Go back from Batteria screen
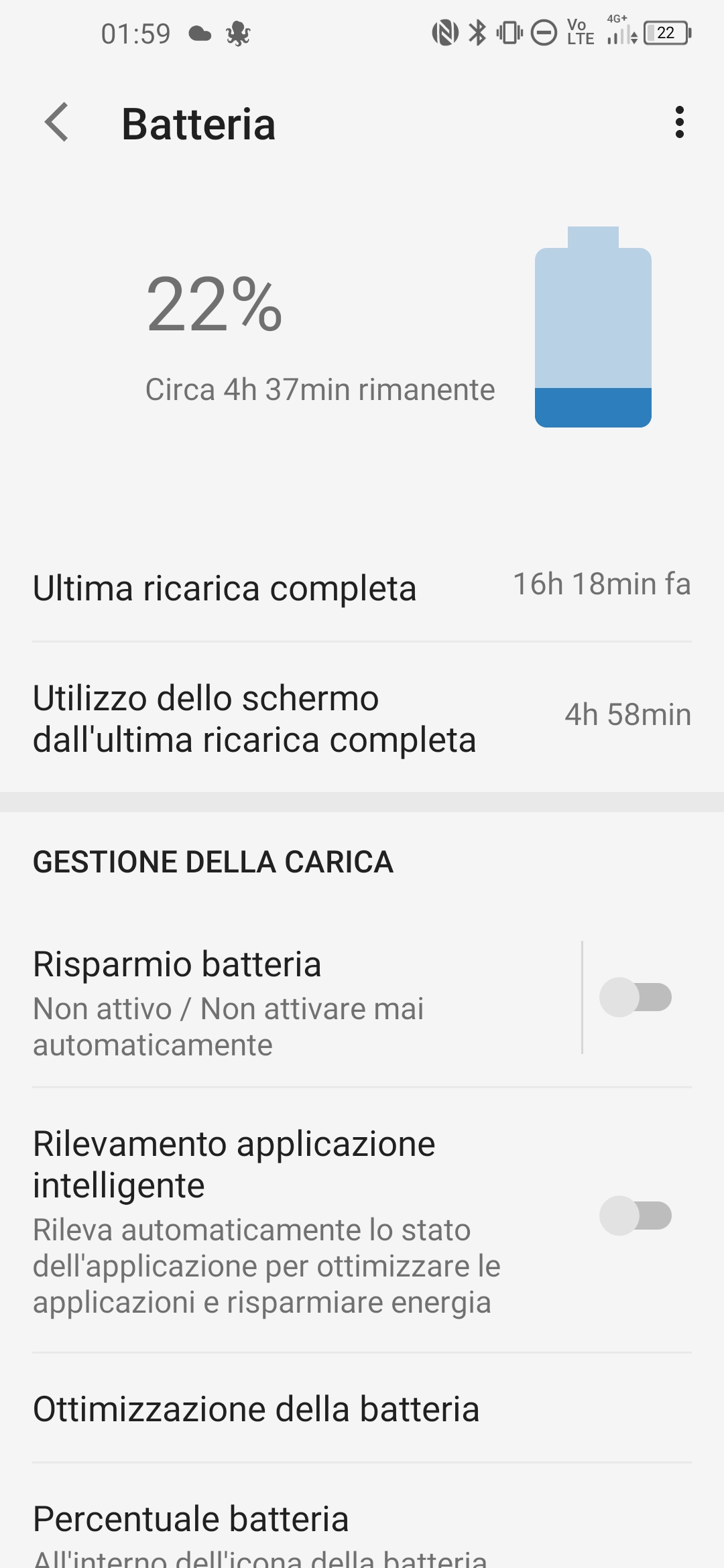Image resolution: width=724 pixels, height=1568 pixels. tap(57, 123)
